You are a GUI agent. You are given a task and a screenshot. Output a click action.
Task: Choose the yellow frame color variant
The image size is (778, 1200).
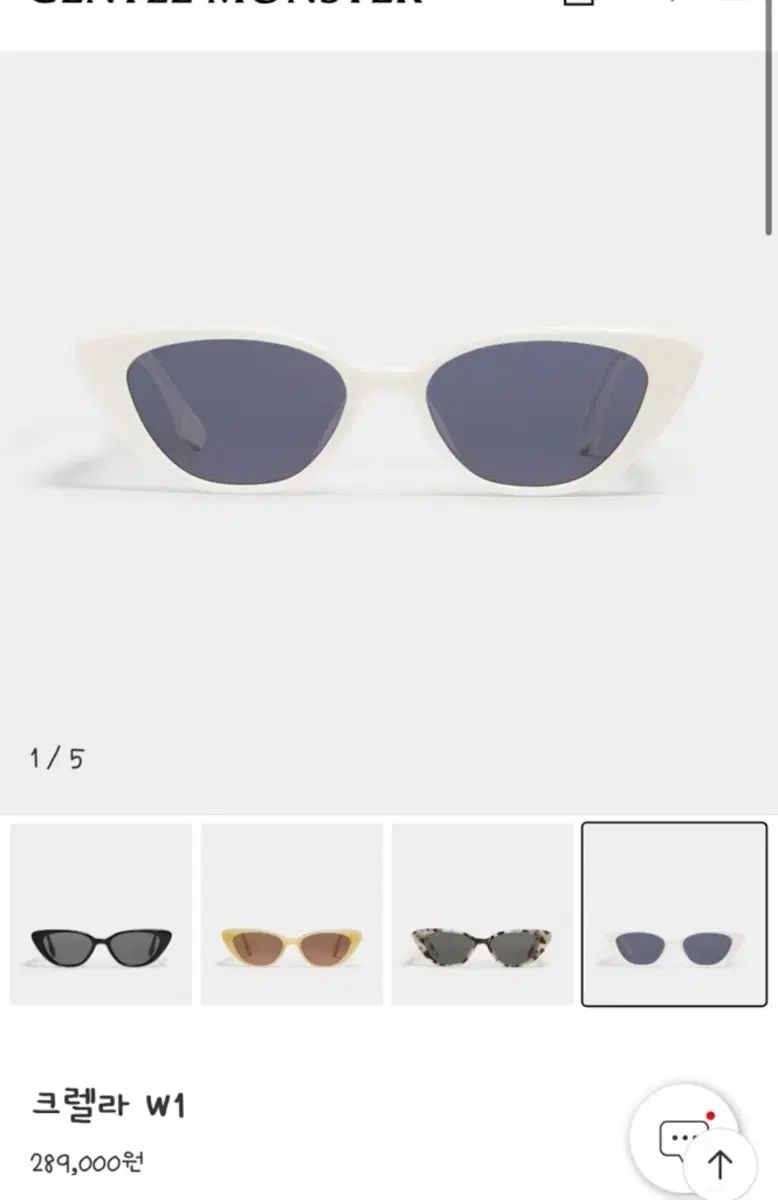(291, 914)
